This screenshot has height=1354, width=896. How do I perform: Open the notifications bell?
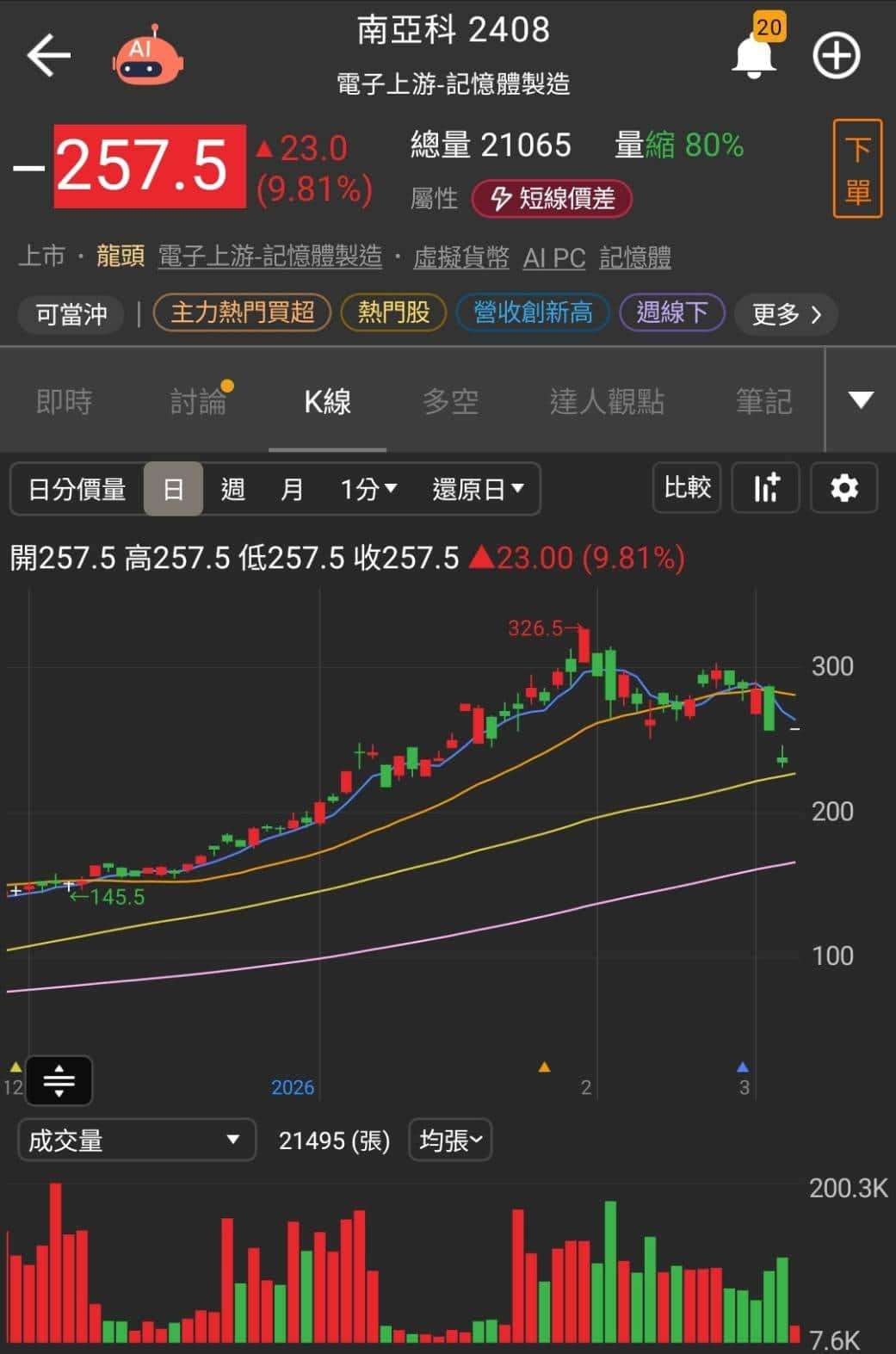click(755, 55)
